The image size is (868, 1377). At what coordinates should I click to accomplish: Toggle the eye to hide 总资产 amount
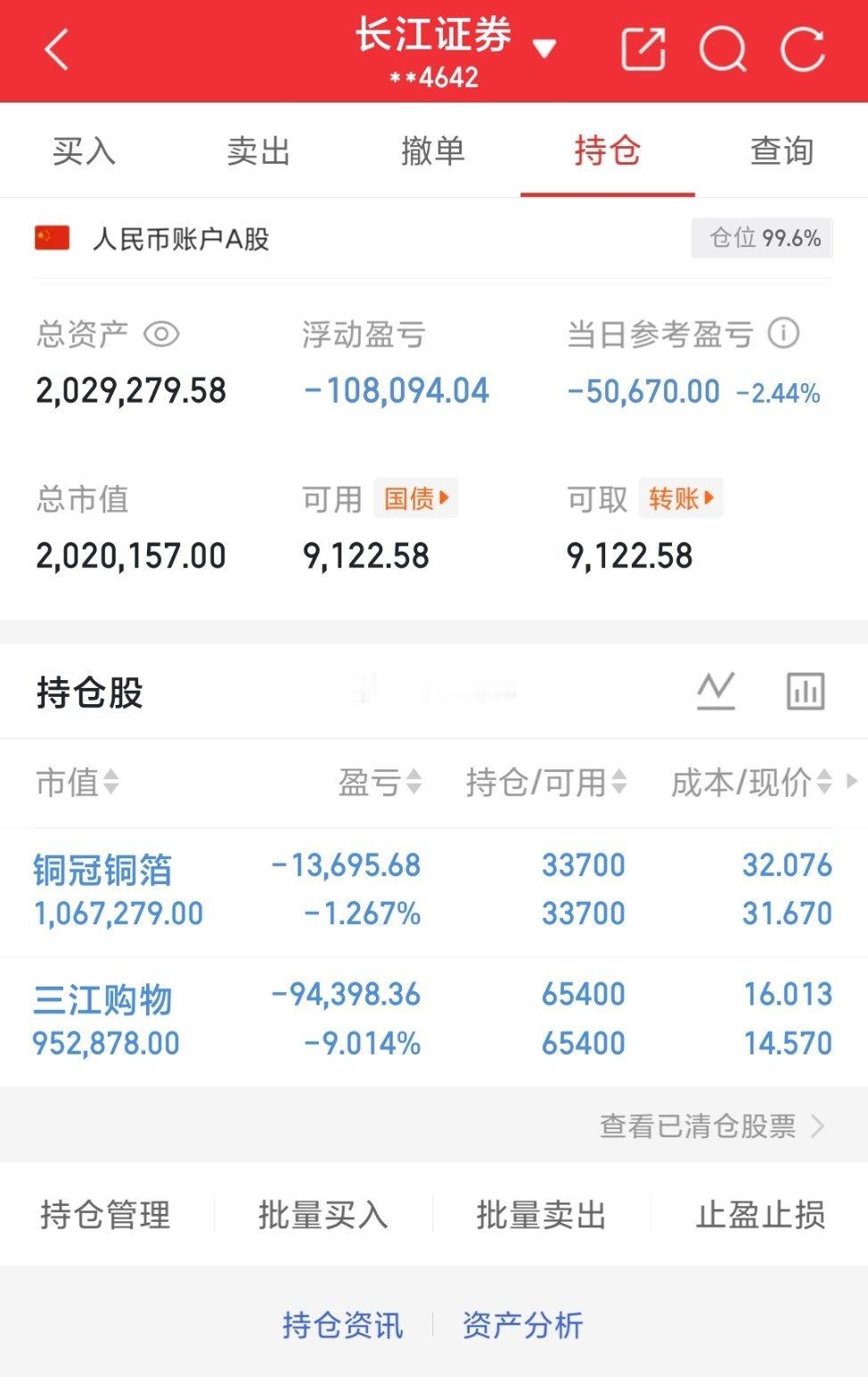pyautogui.click(x=160, y=334)
